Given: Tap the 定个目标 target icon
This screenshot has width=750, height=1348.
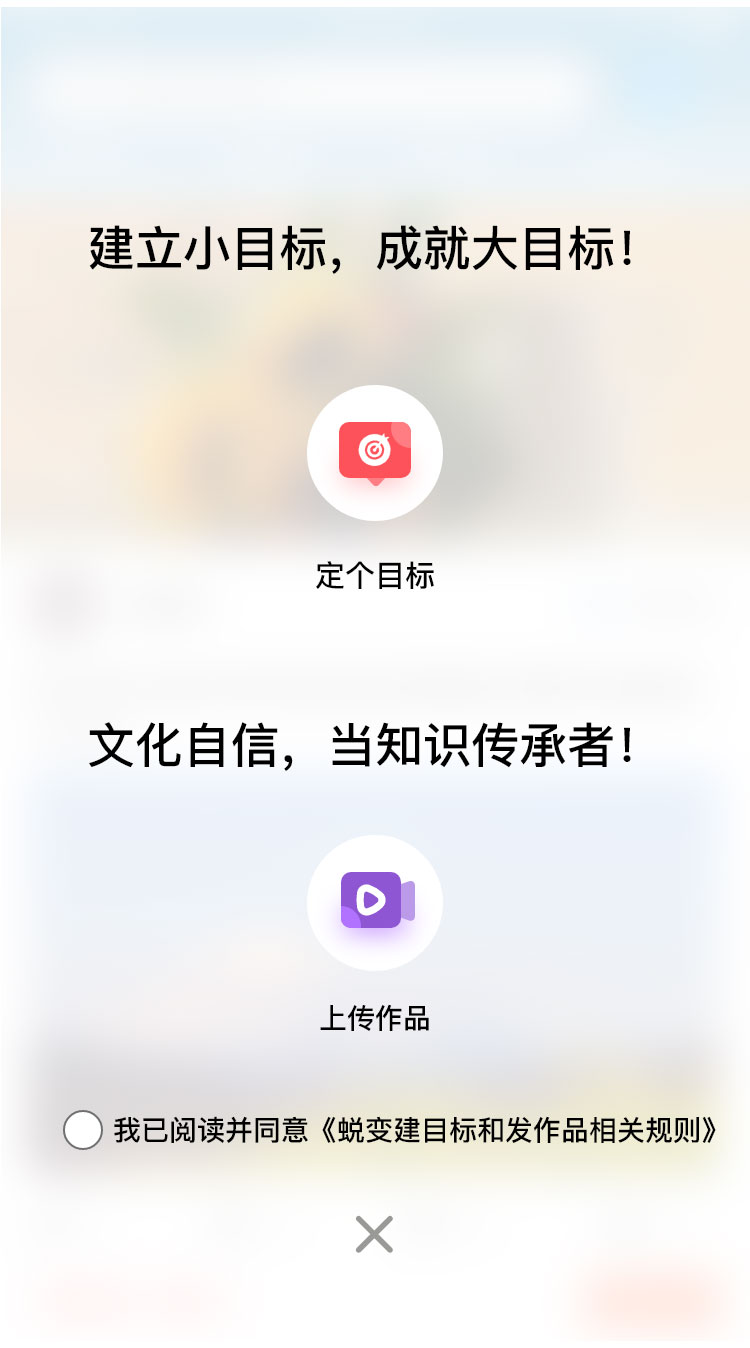Looking at the screenshot, I should click(375, 453).
